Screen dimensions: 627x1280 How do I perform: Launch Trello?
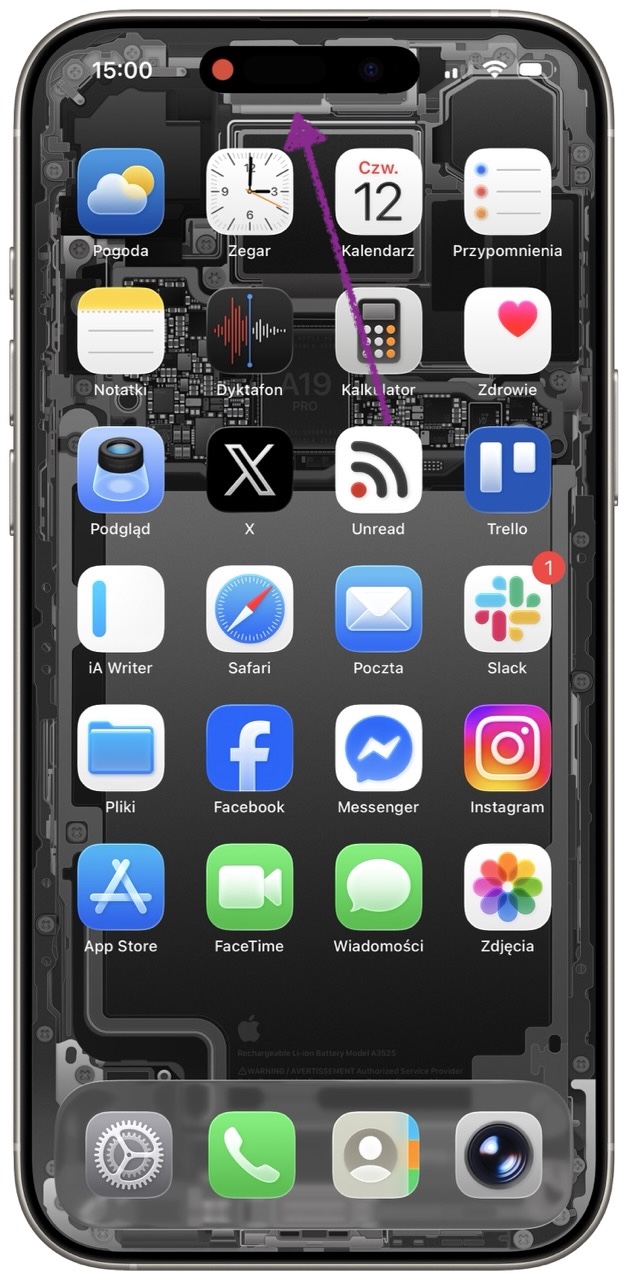(x=507, y=470)
